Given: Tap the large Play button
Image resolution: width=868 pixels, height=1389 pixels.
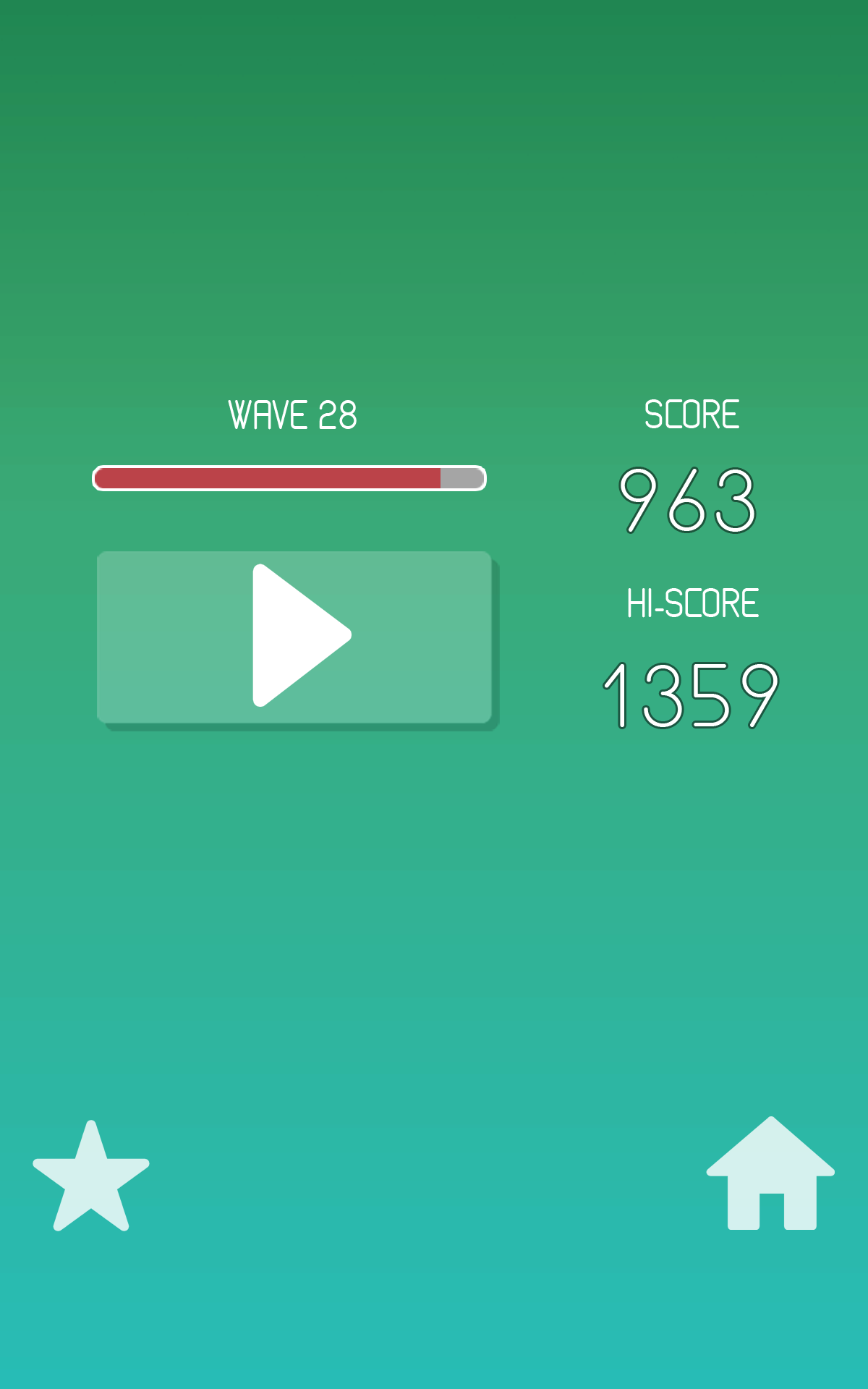Looking at the screenshot, I should pos(295,637).
